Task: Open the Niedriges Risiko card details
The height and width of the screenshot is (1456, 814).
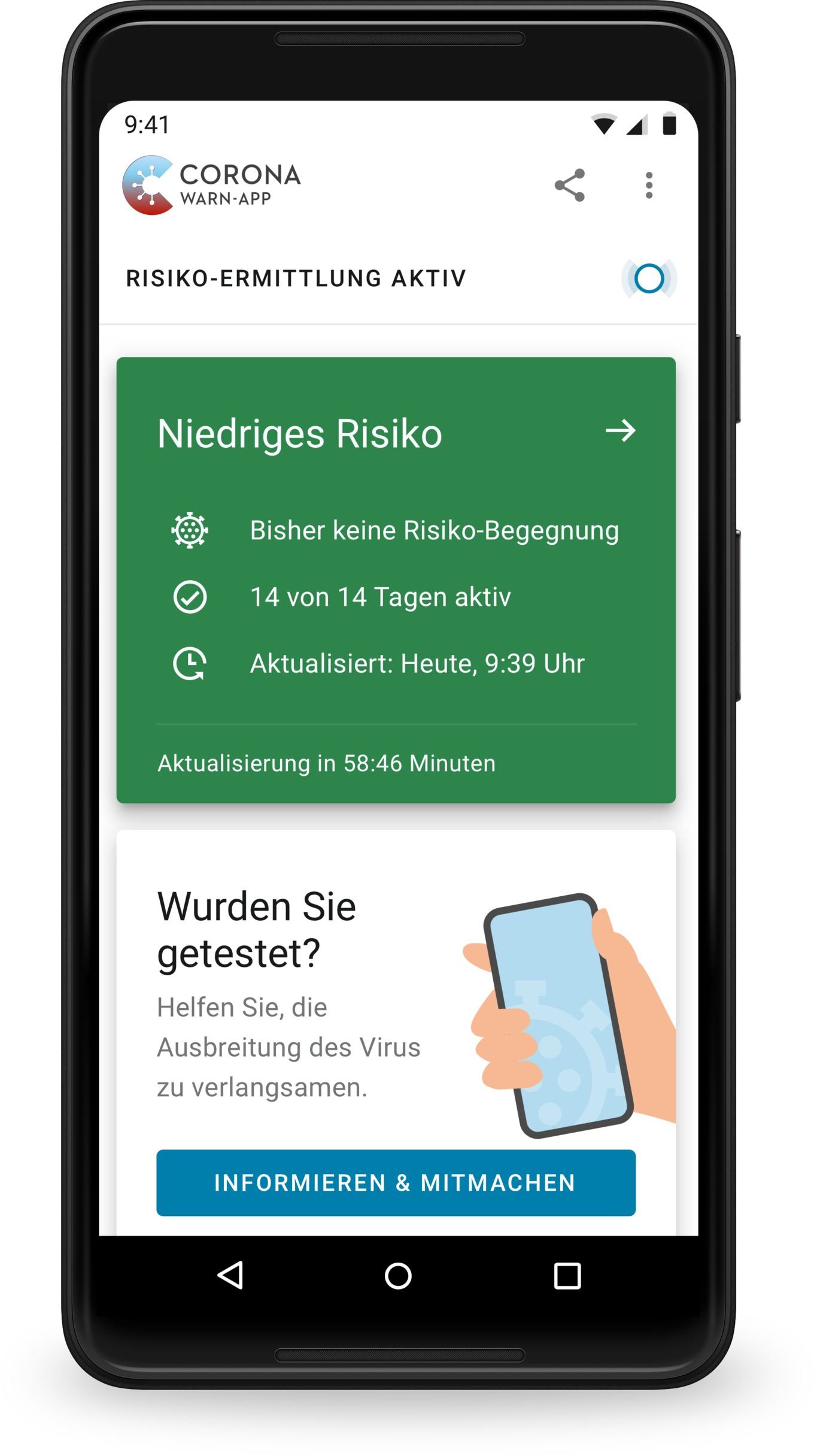Action: [x=396, y=580]
